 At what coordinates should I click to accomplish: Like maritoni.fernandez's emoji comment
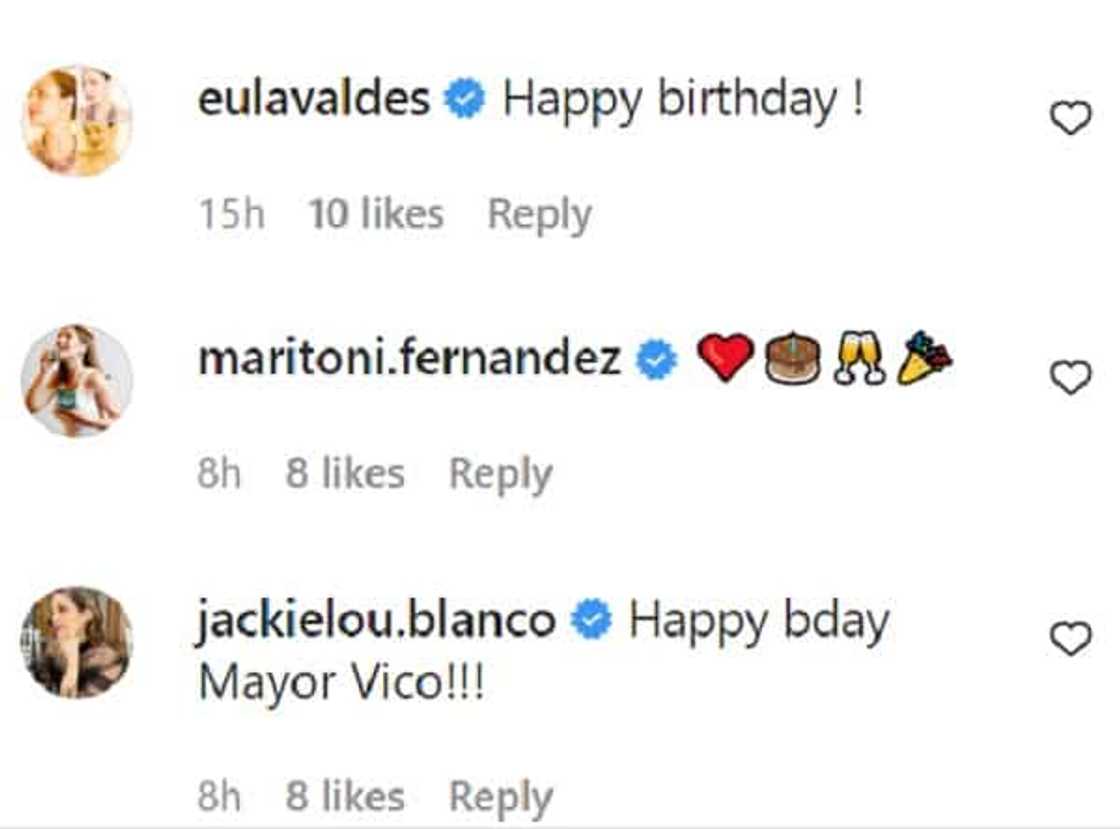[1071, 378]
